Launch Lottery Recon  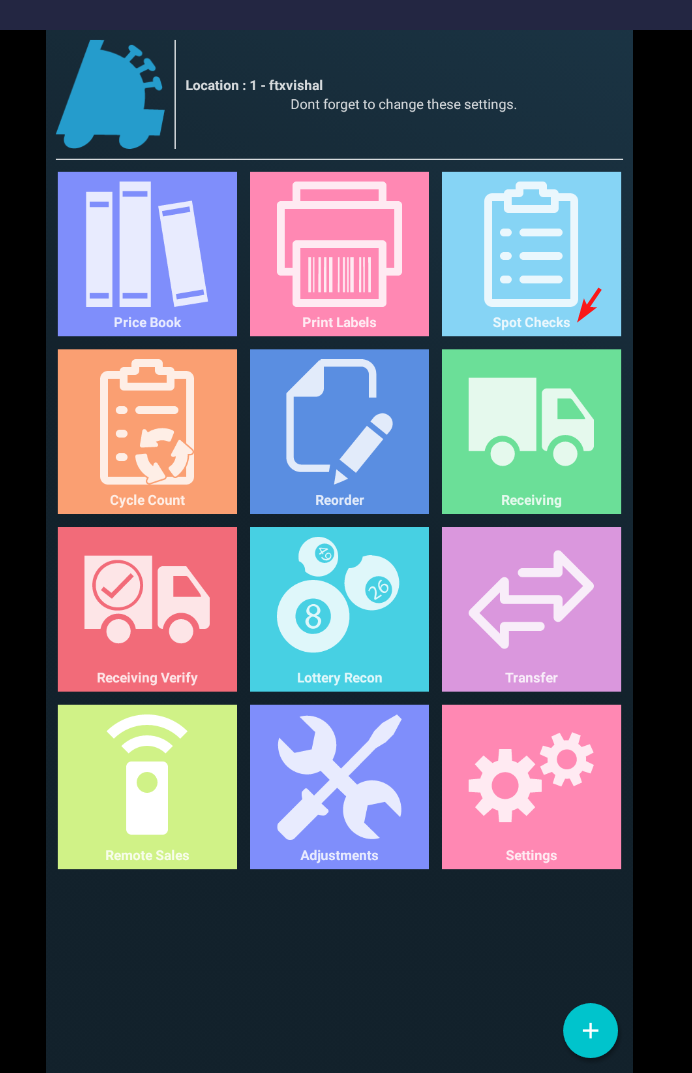pos(339,609)
